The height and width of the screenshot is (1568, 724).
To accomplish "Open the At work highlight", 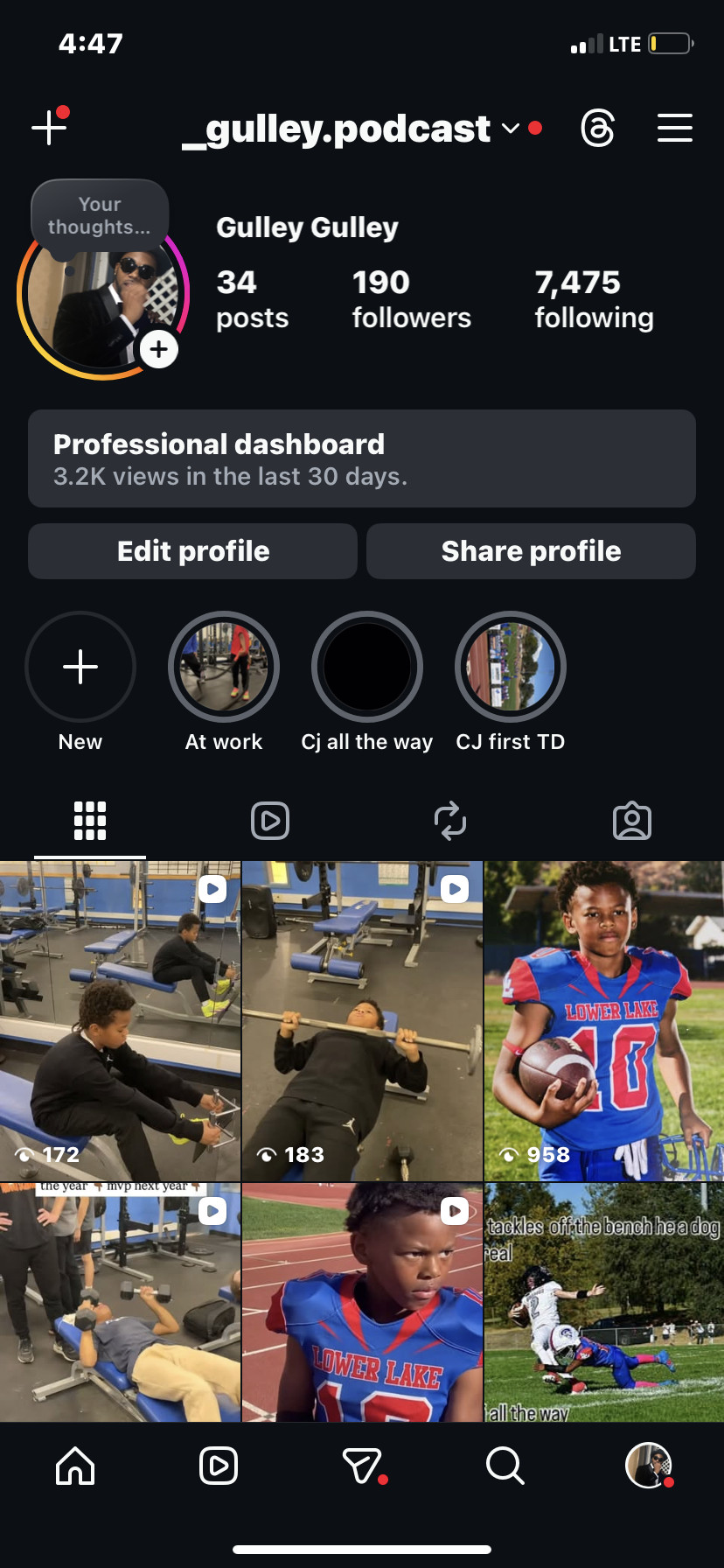I will (x=224, y=667).
